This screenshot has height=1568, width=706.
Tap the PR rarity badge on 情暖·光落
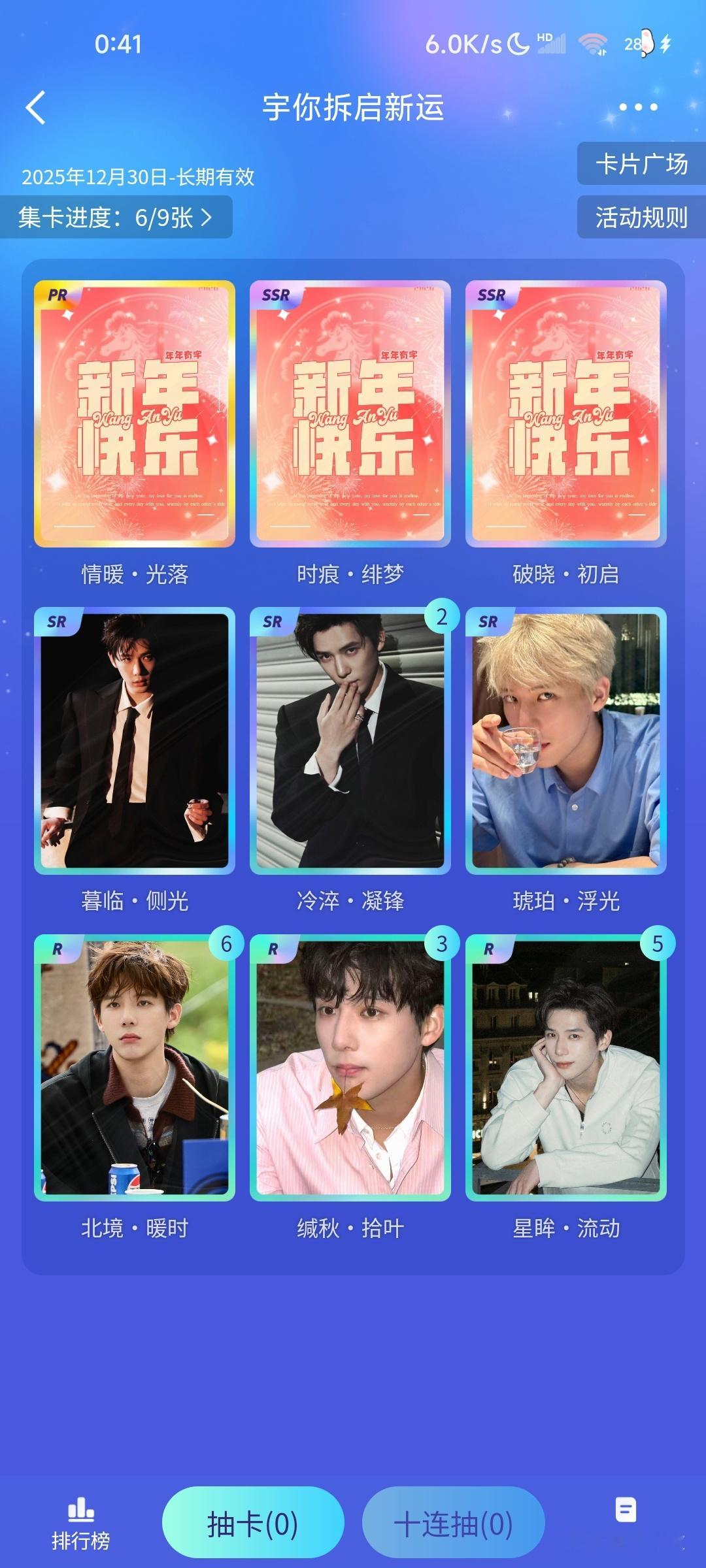tap(58, 295)
